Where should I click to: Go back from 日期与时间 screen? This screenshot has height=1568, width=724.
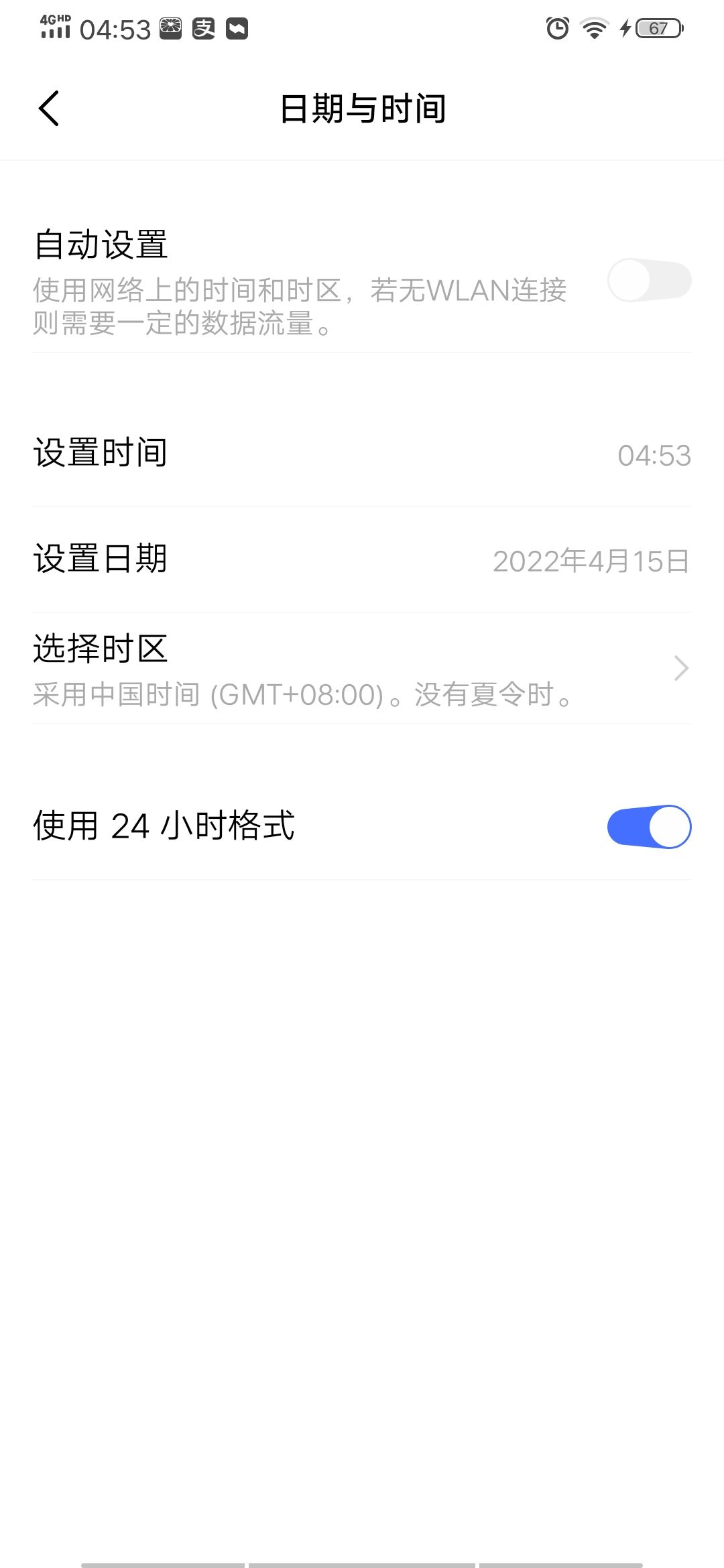tap(49, 109)
